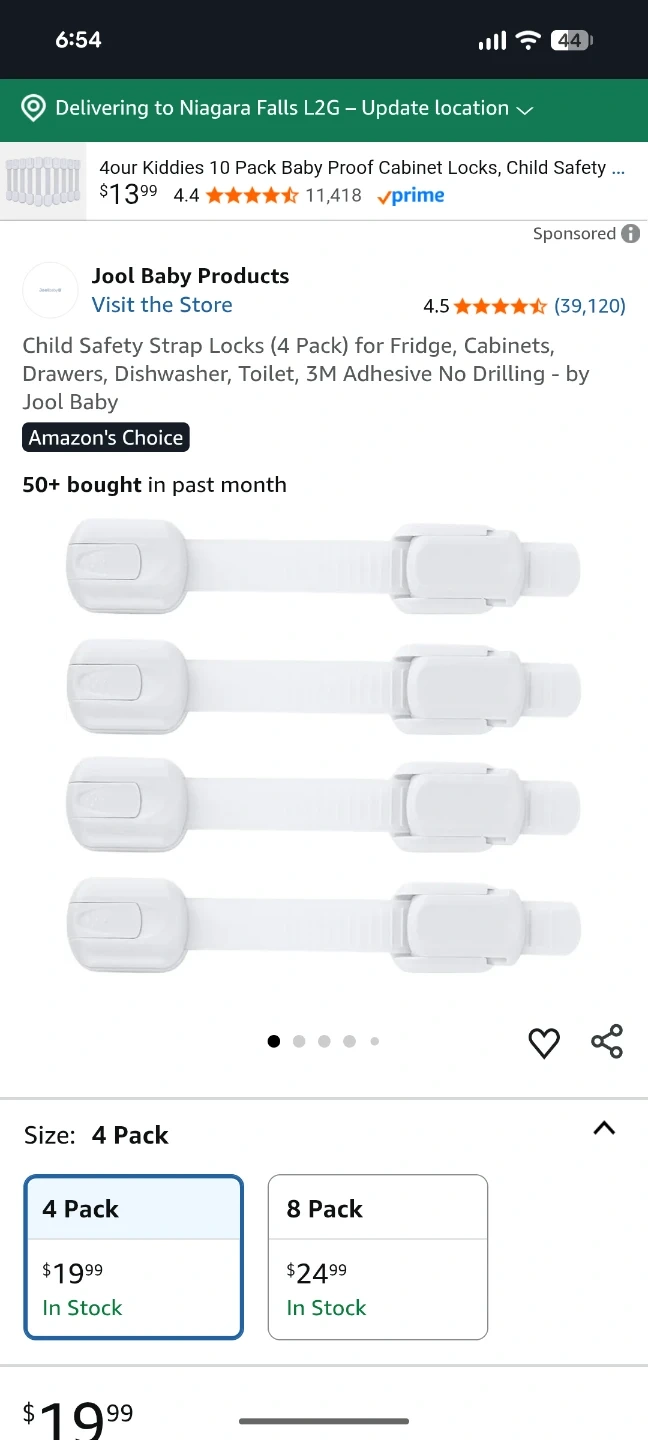Open the sponsored 4our Kiddies cabinet locks ad

pyautogui.click(x=361, y=181)
